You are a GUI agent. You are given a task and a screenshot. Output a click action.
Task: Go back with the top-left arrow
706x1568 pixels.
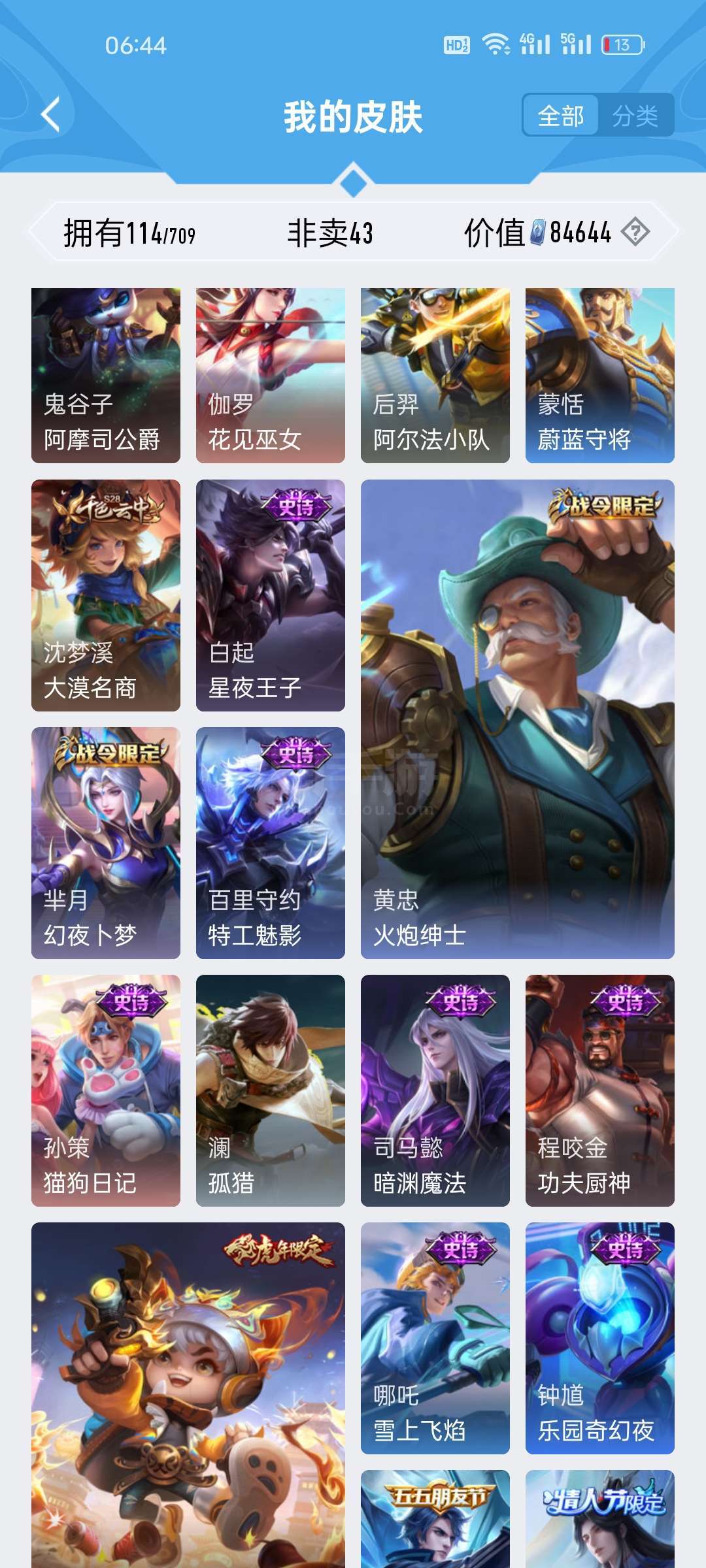(51, 115)
